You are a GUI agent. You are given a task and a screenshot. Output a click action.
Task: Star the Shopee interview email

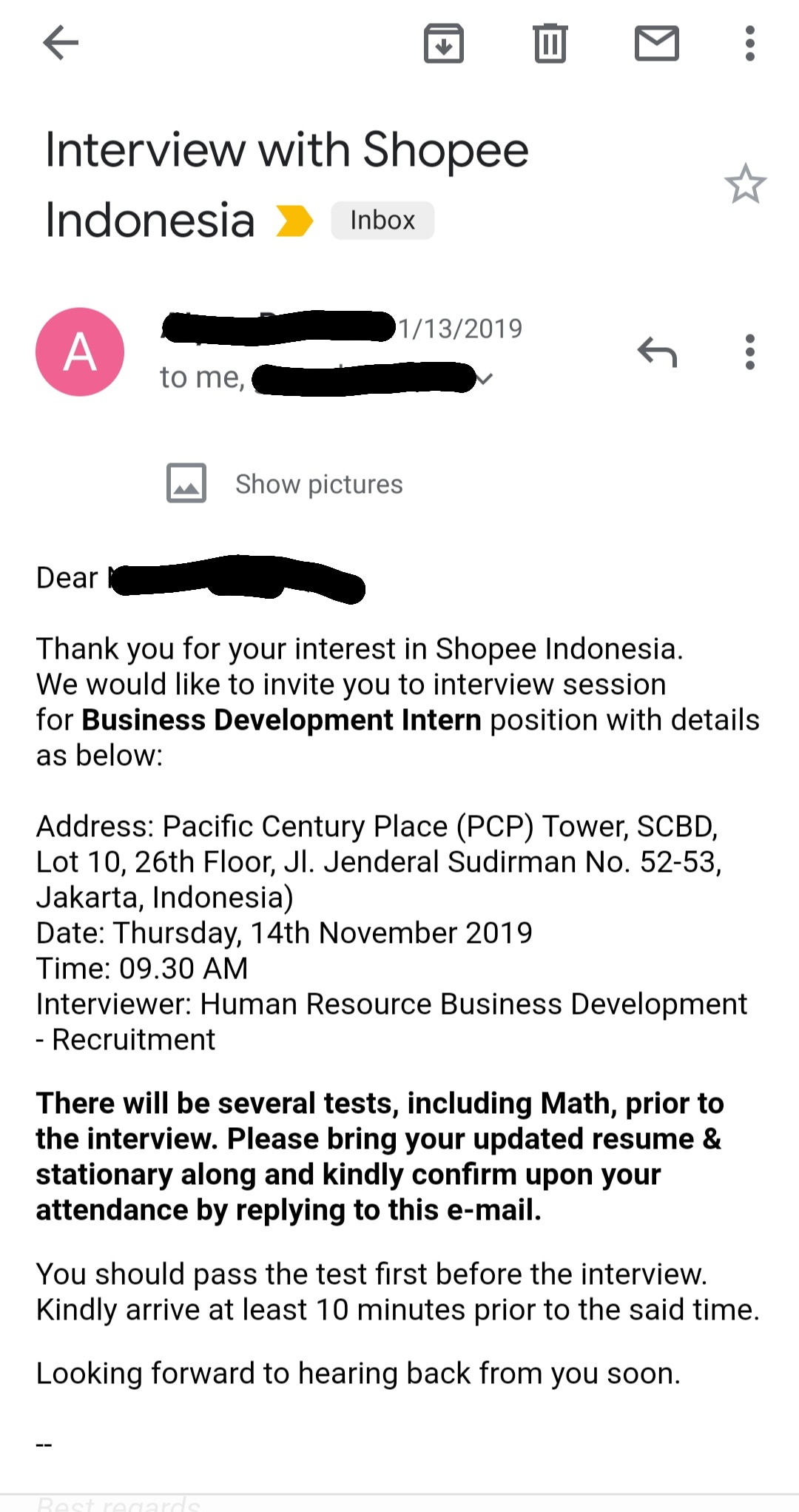point(745,184)
